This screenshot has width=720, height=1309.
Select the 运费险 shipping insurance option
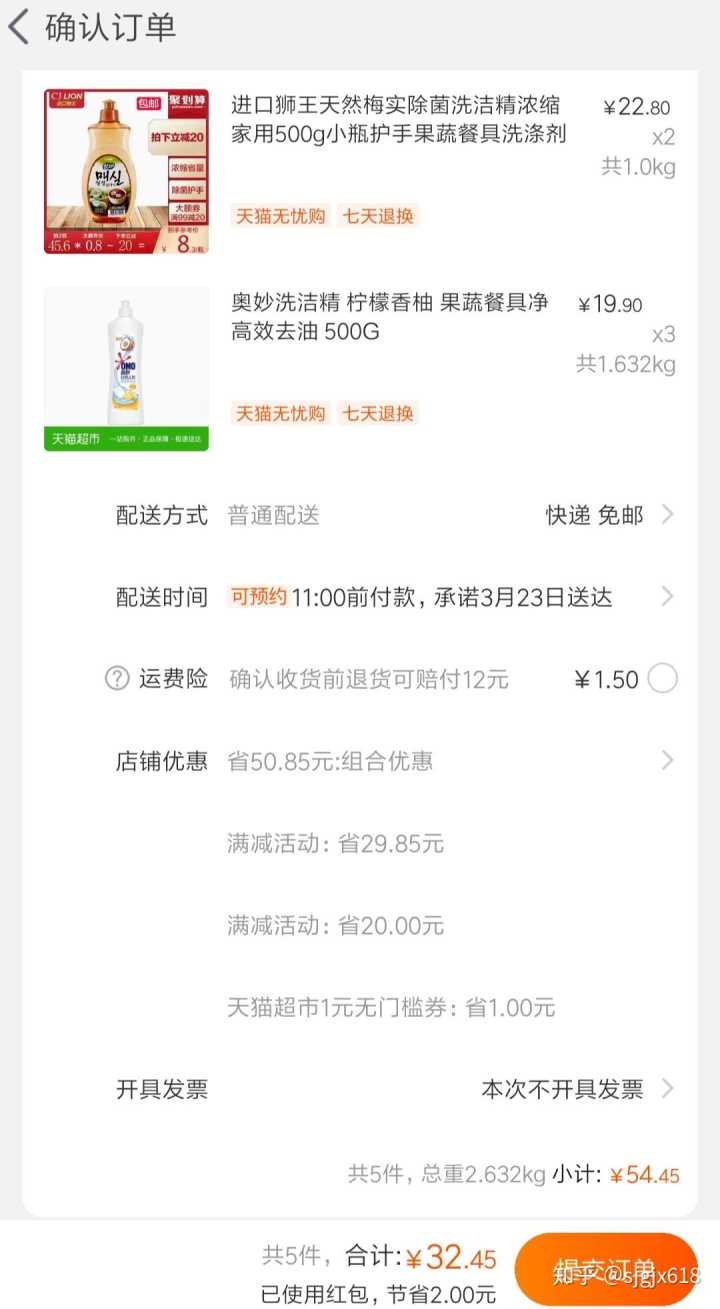pos(662,679)
